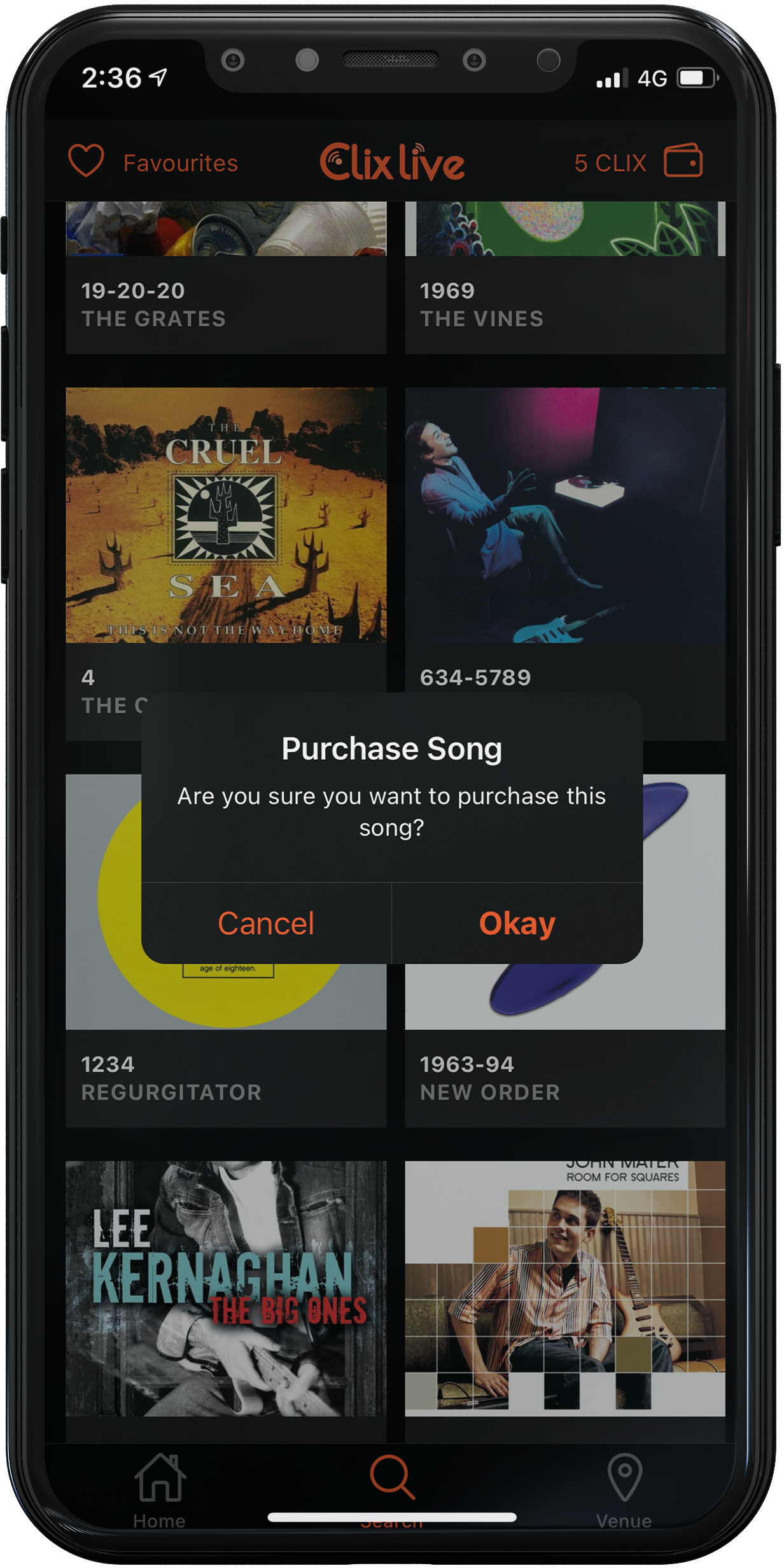Go to the Venue tab
This screenshot has height=1568, width=784.
pyautogui.click(x=624, y=1489)
